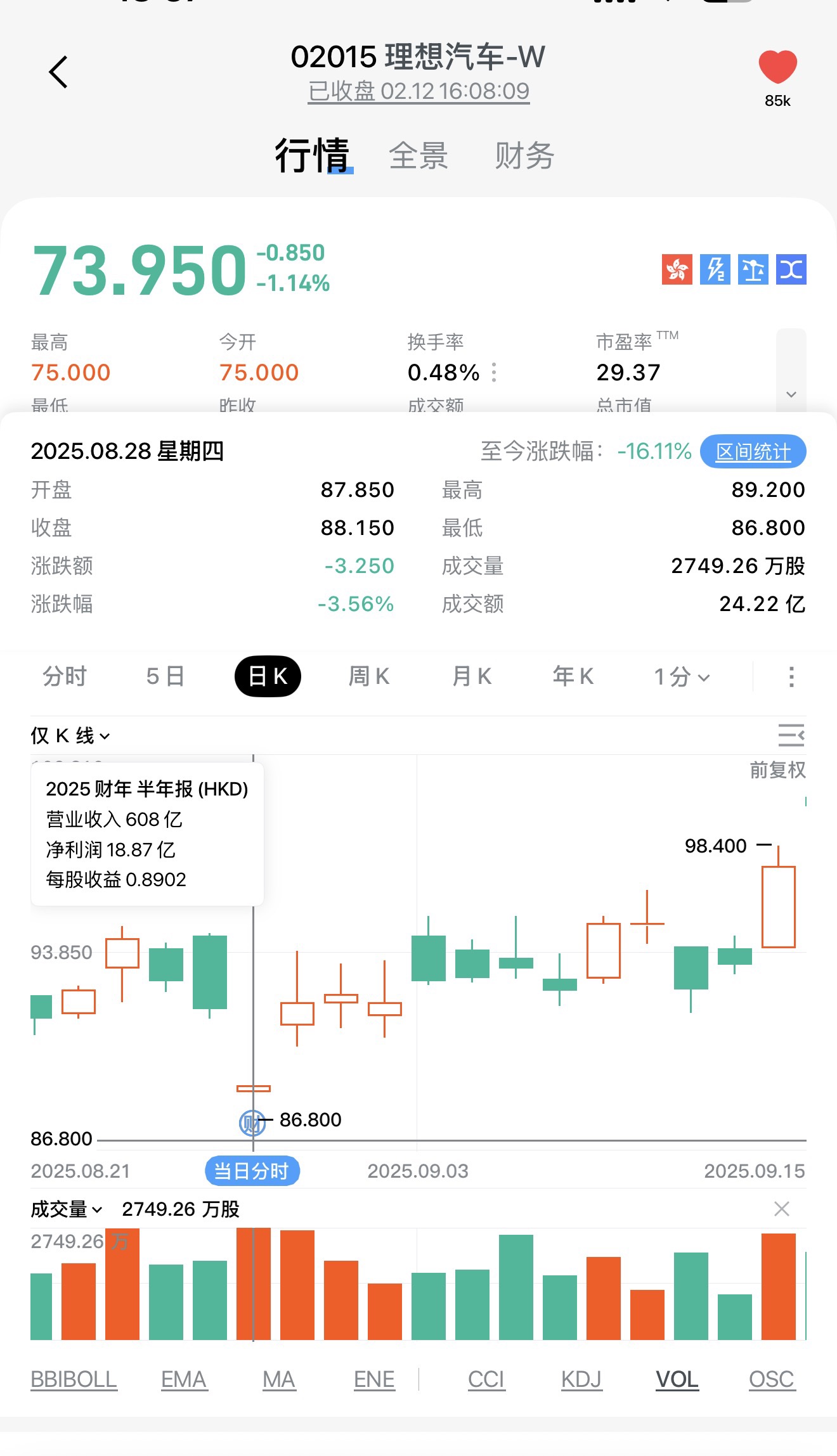The width and height of the screenshot is (837, 1456).
Task: Choose the KDJ indicator
Action: [581, 1379]
